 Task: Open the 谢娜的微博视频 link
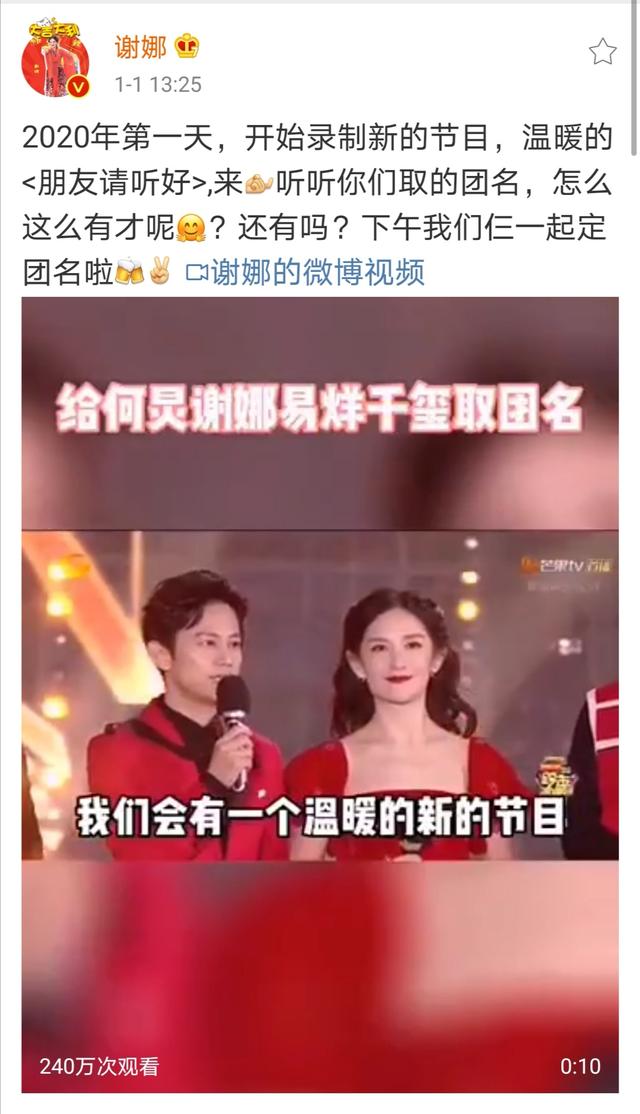[x=306, y=271]
